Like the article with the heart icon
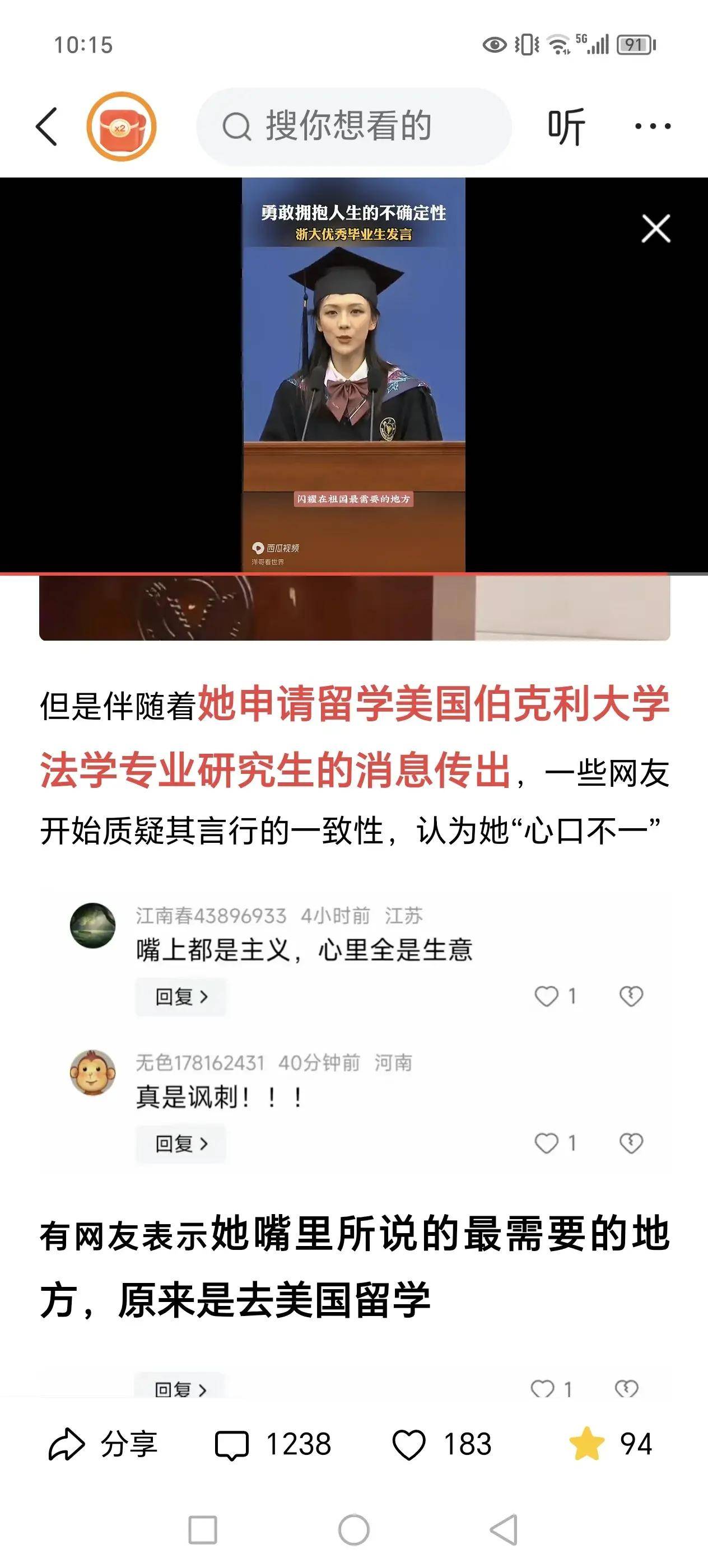708x1568 pixels. click(409, 1444)
